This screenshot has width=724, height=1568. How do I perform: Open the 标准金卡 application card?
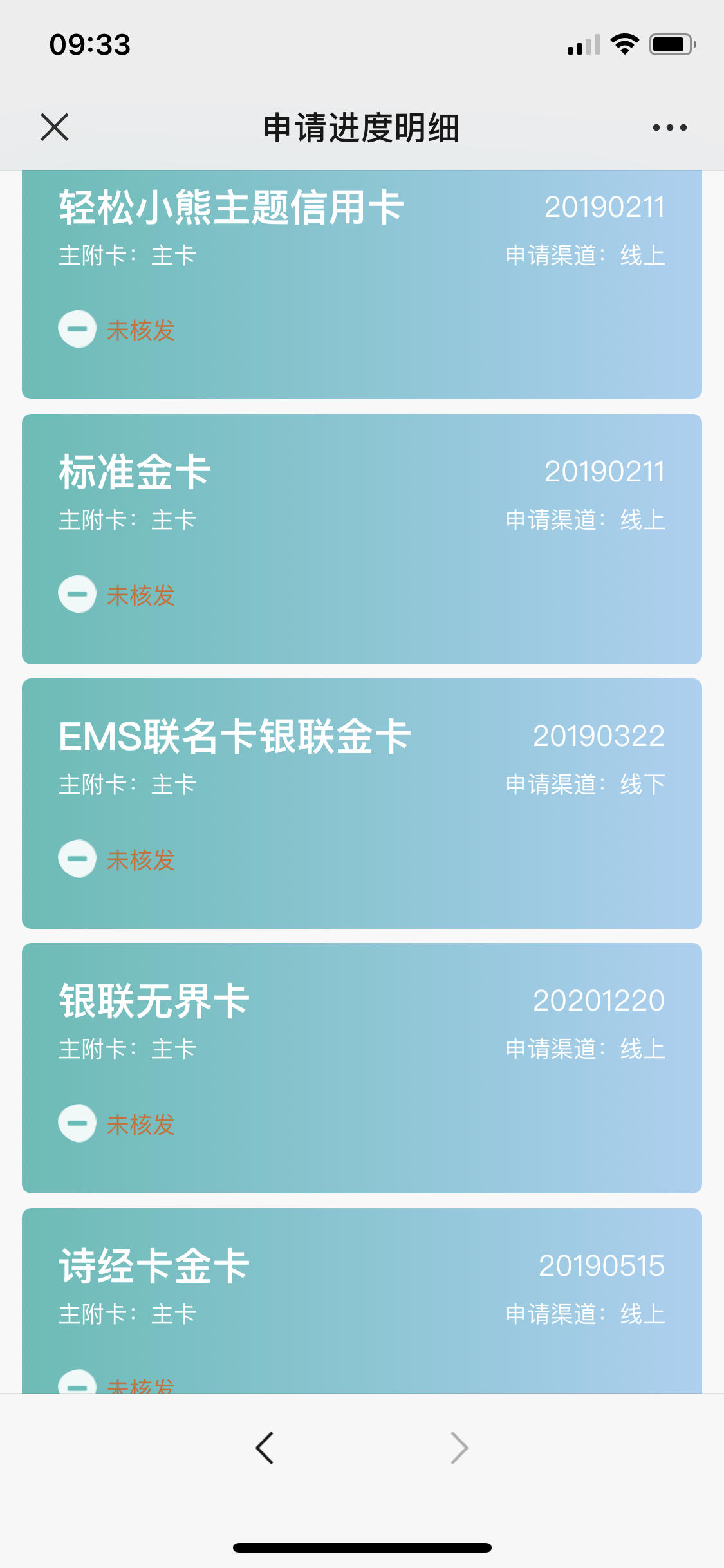(x=362, y=539)
